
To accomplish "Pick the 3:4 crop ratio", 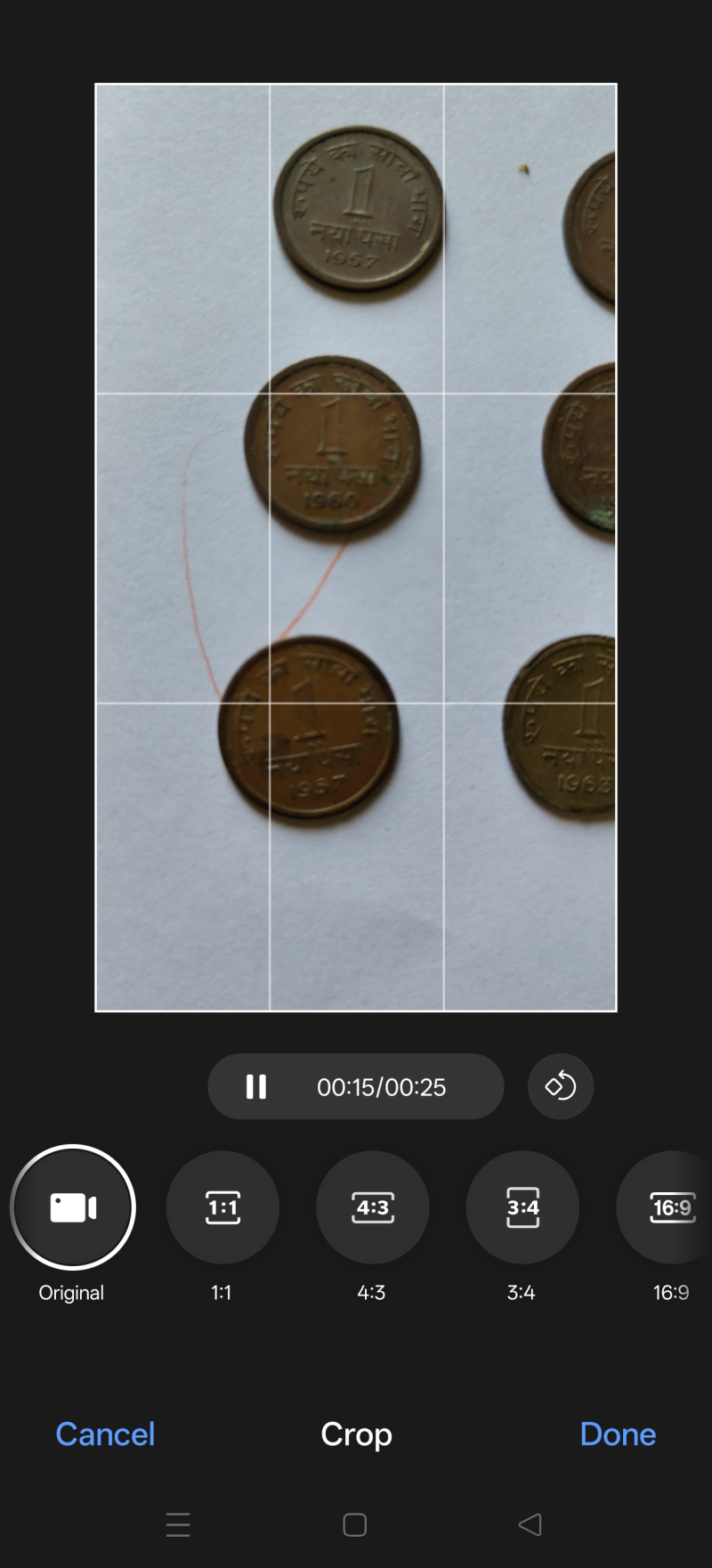I will pos(522,1207).
